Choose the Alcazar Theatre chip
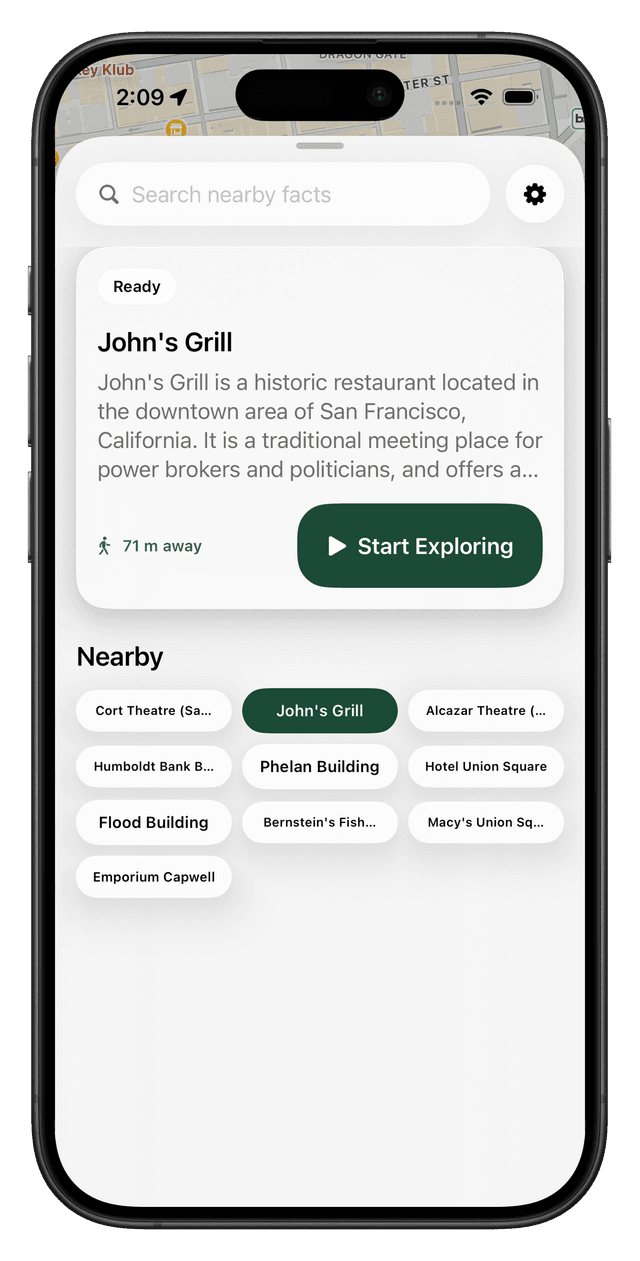The image size is (640, 1261). (486, 711)
